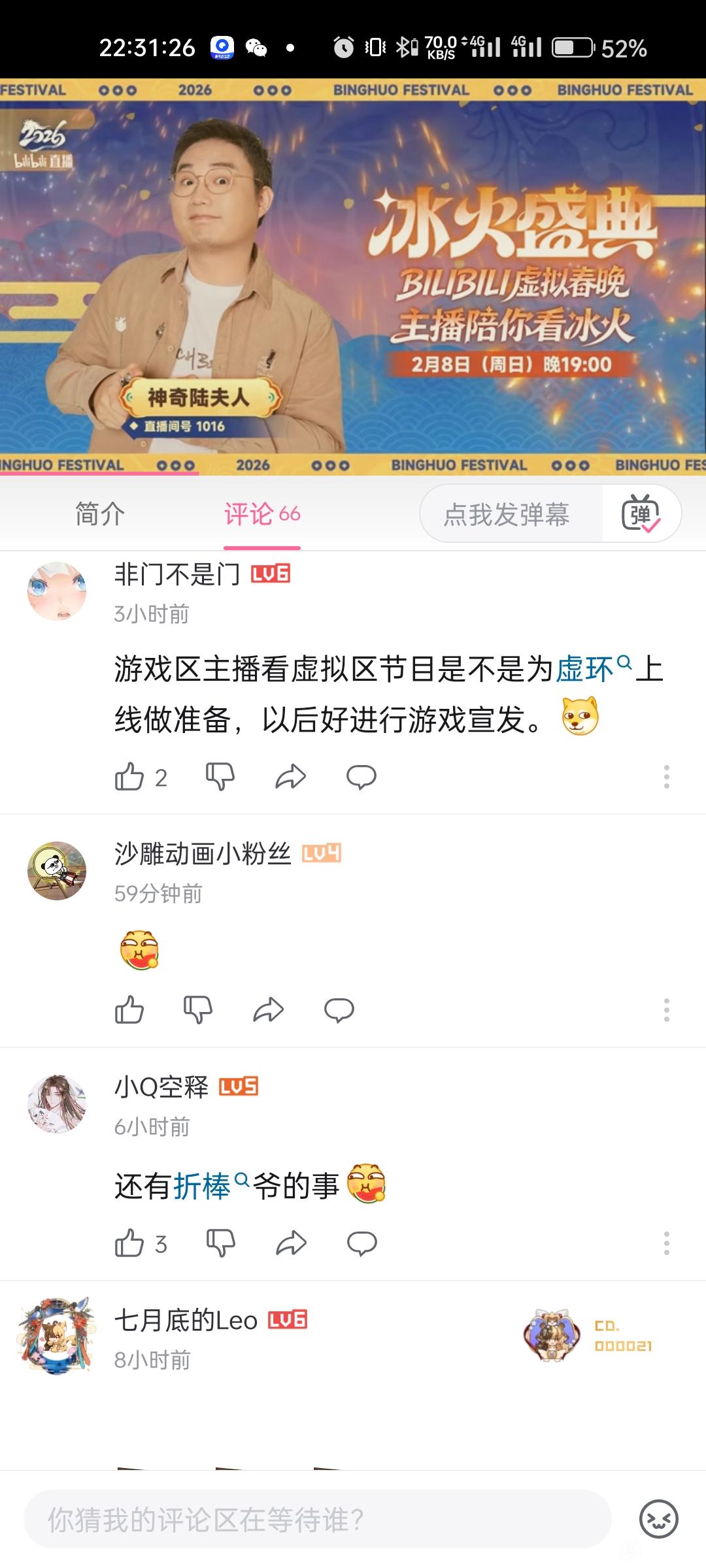Share 非门不是门's comment

click(x=291, y=777)
